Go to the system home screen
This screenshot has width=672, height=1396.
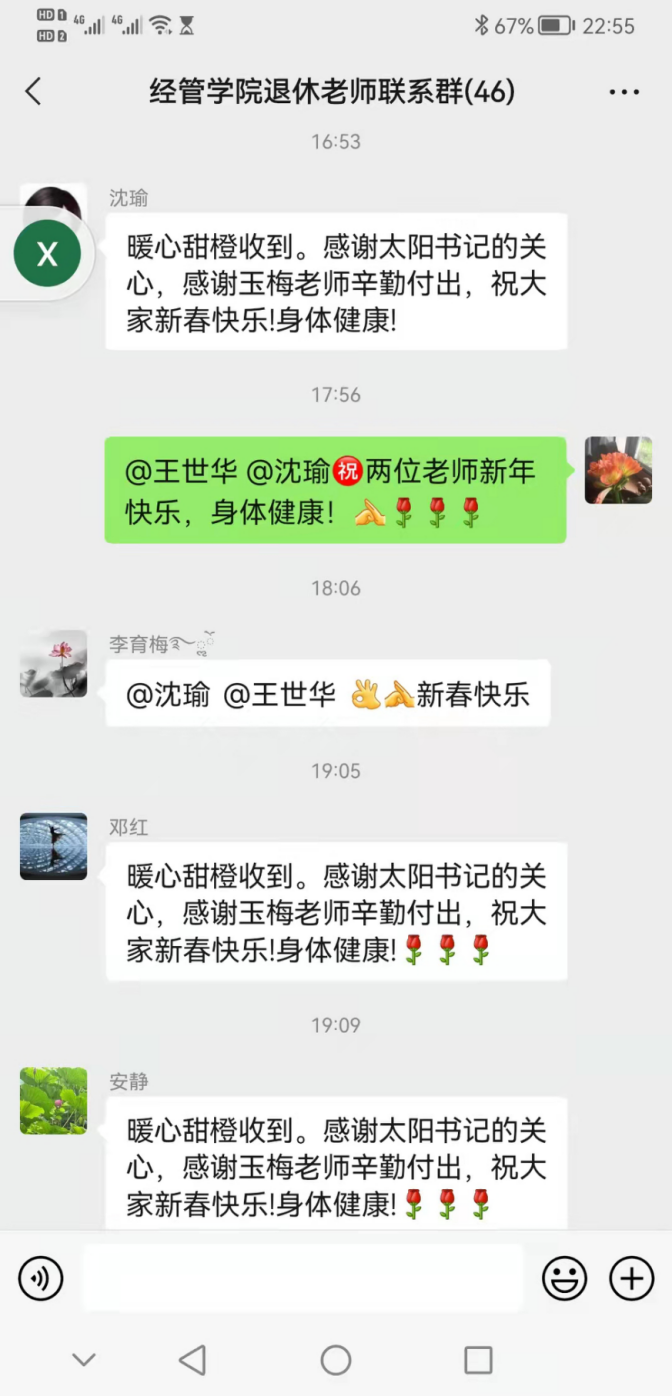[x=336, y=1360]
